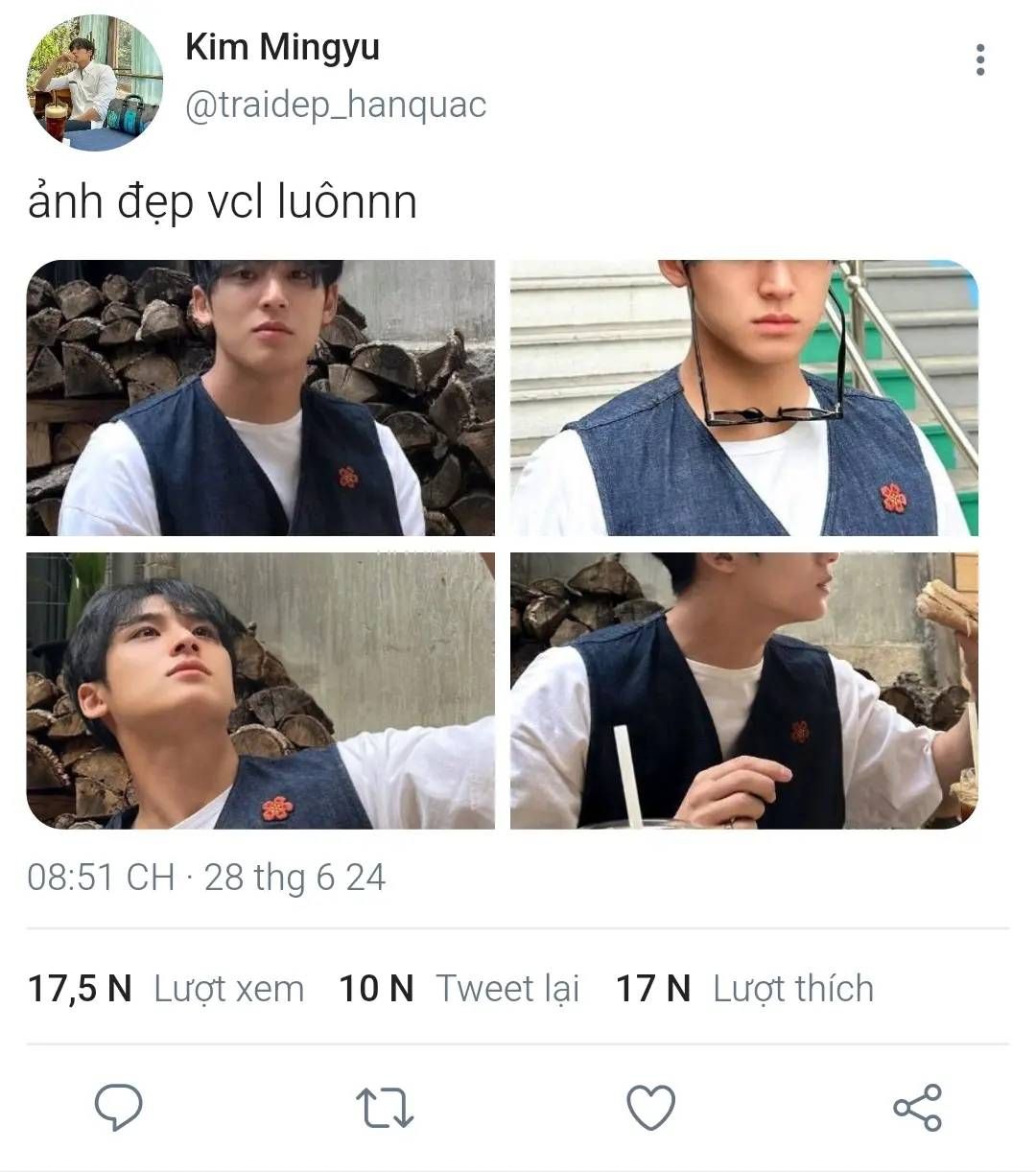Open the photo of him looking upward

tap(260, 691)
